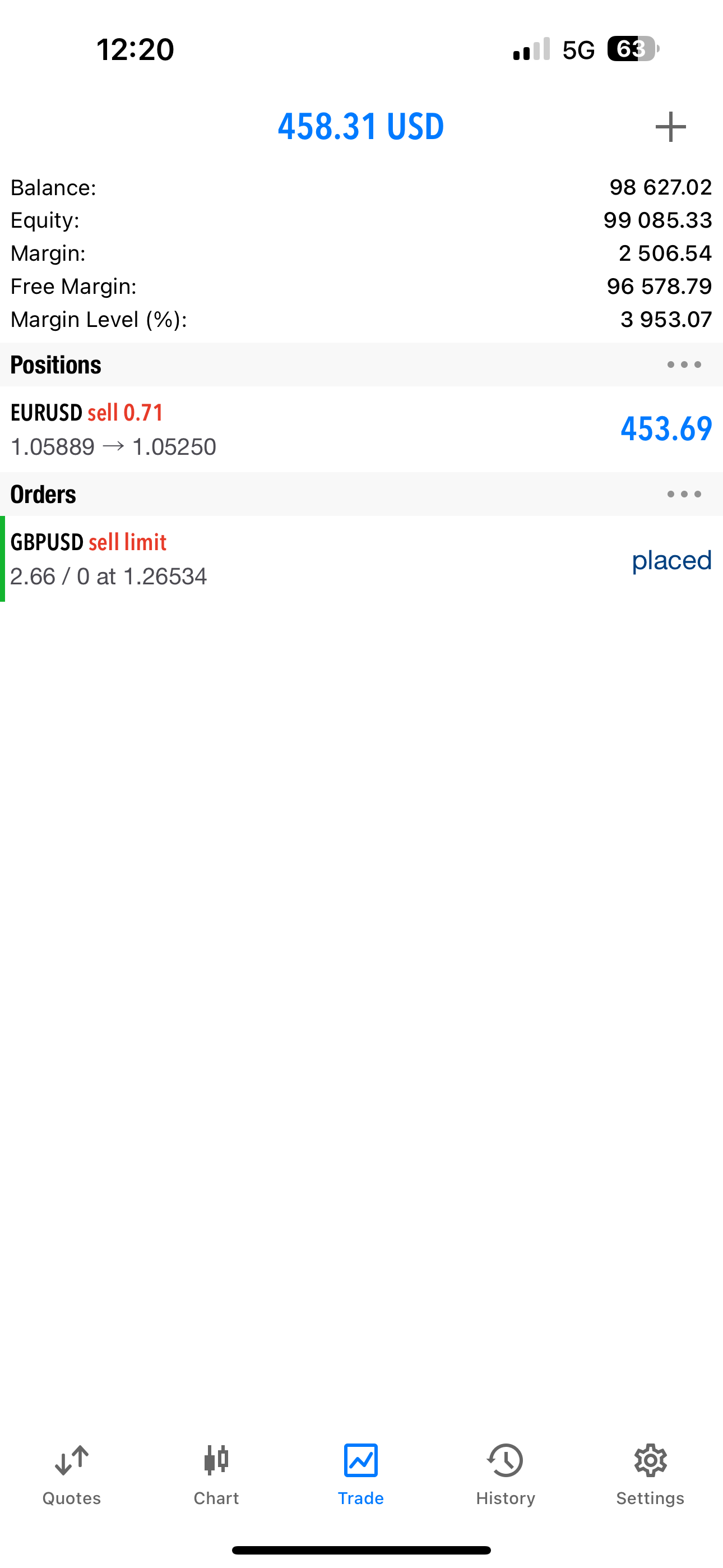The width and height of the screenshot is (723, 1568).
Task: View the History tab
Action: click(505, 1474)
